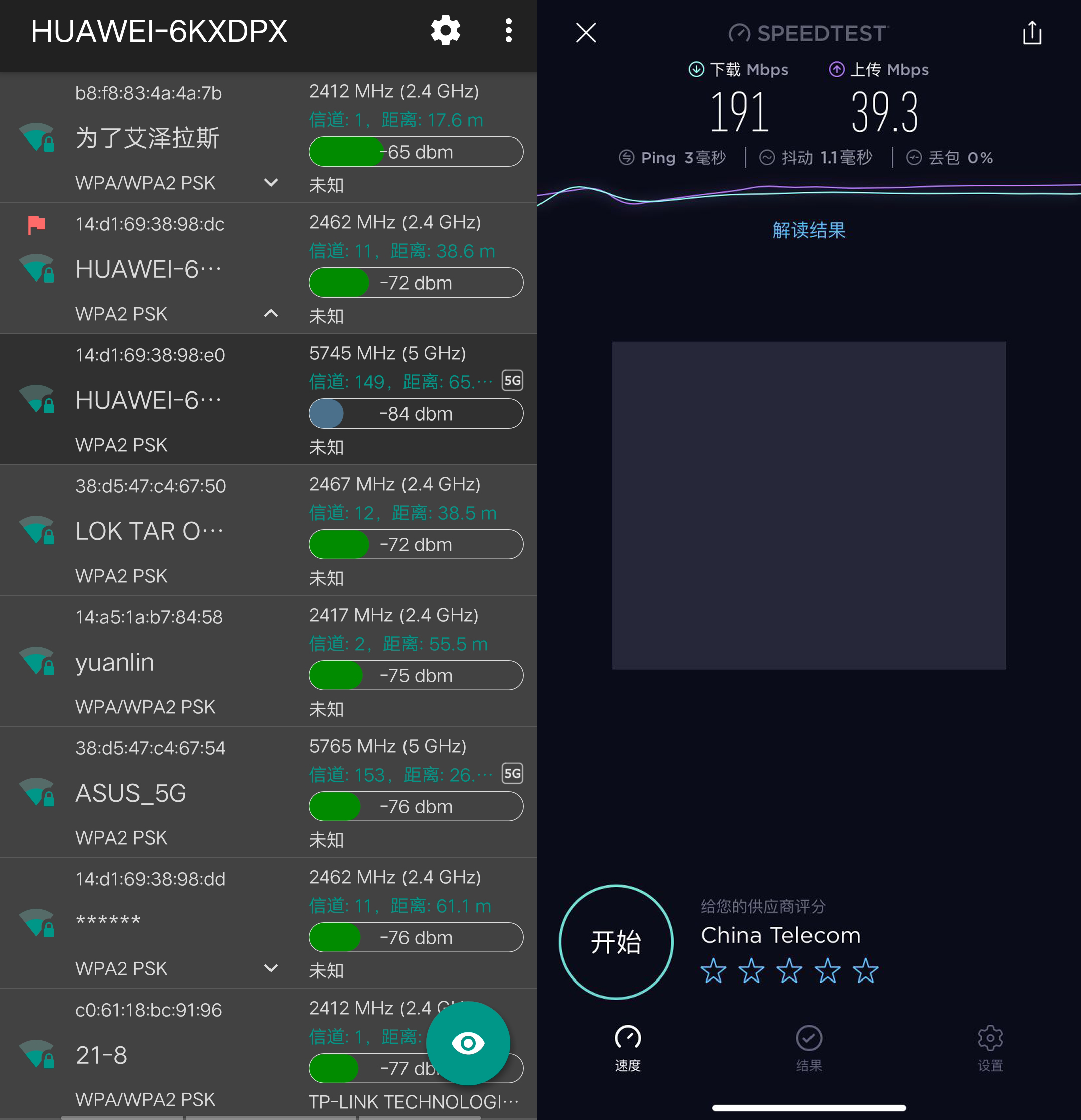Tap the floating eye button
1081x1120 pixels.
(x=467, y=1043)
